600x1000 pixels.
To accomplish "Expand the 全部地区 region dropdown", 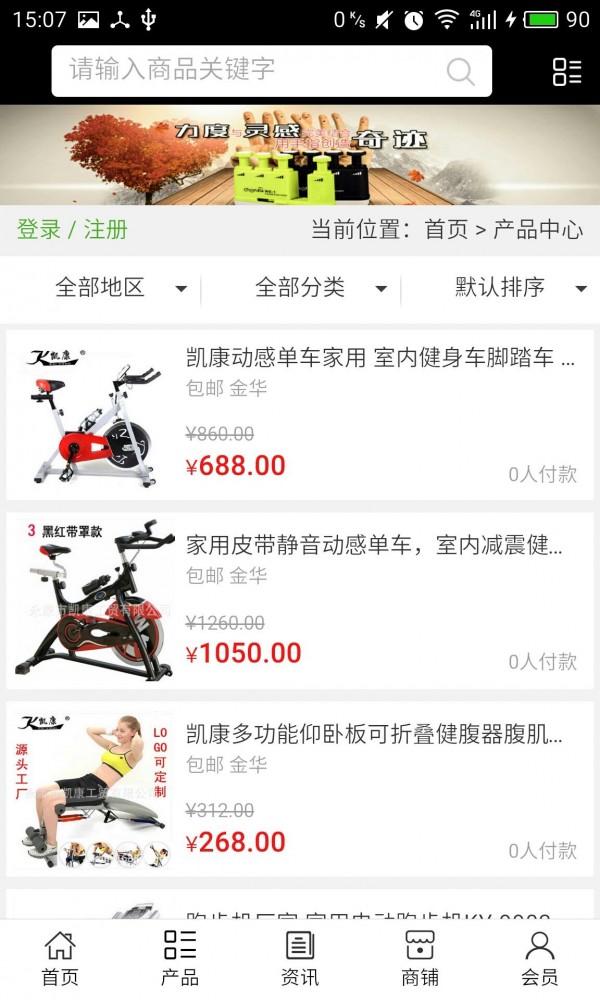I will [x=120, y=289].
